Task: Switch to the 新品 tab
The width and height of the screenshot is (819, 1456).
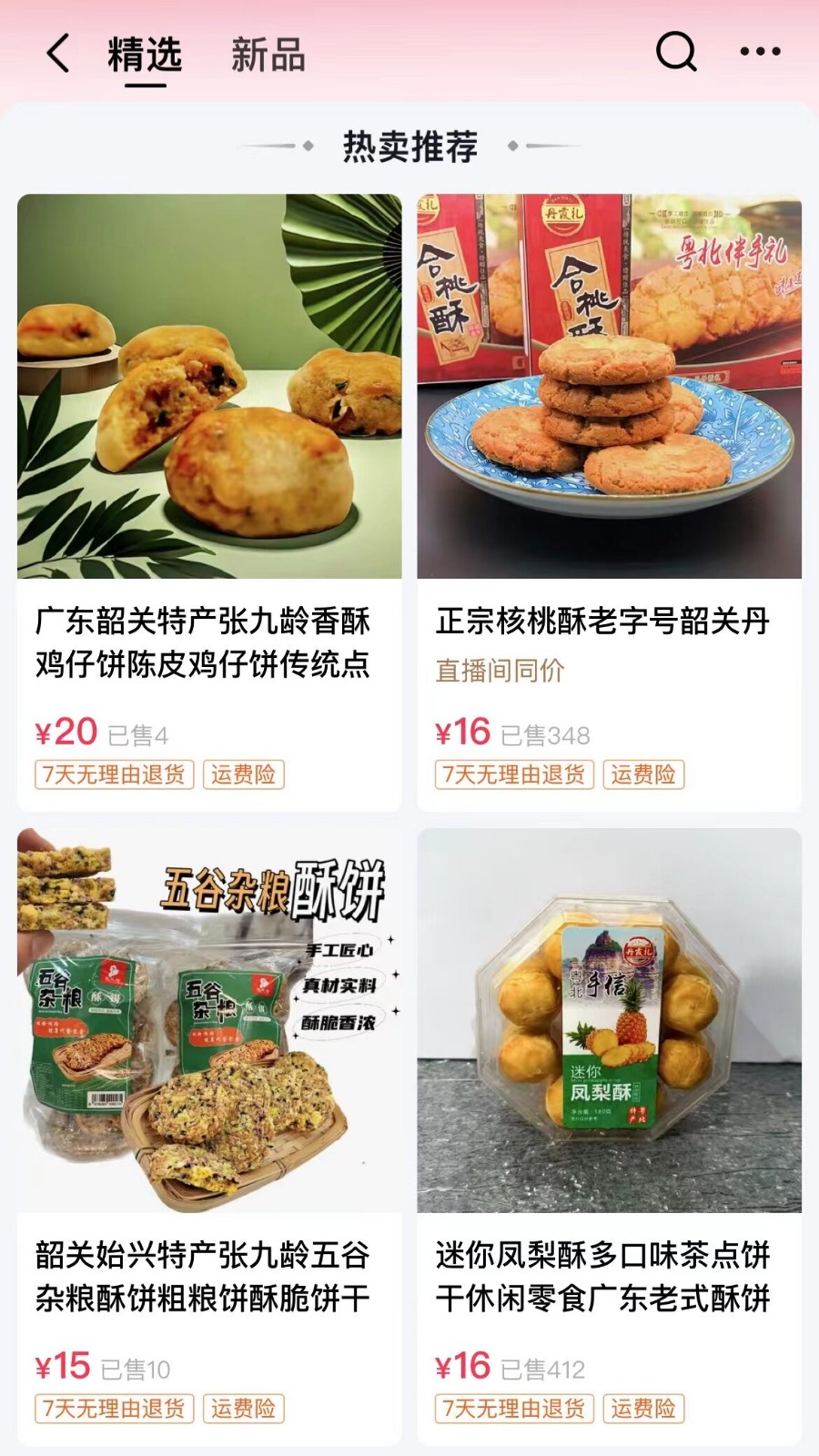Action: (x=268, y=55)
